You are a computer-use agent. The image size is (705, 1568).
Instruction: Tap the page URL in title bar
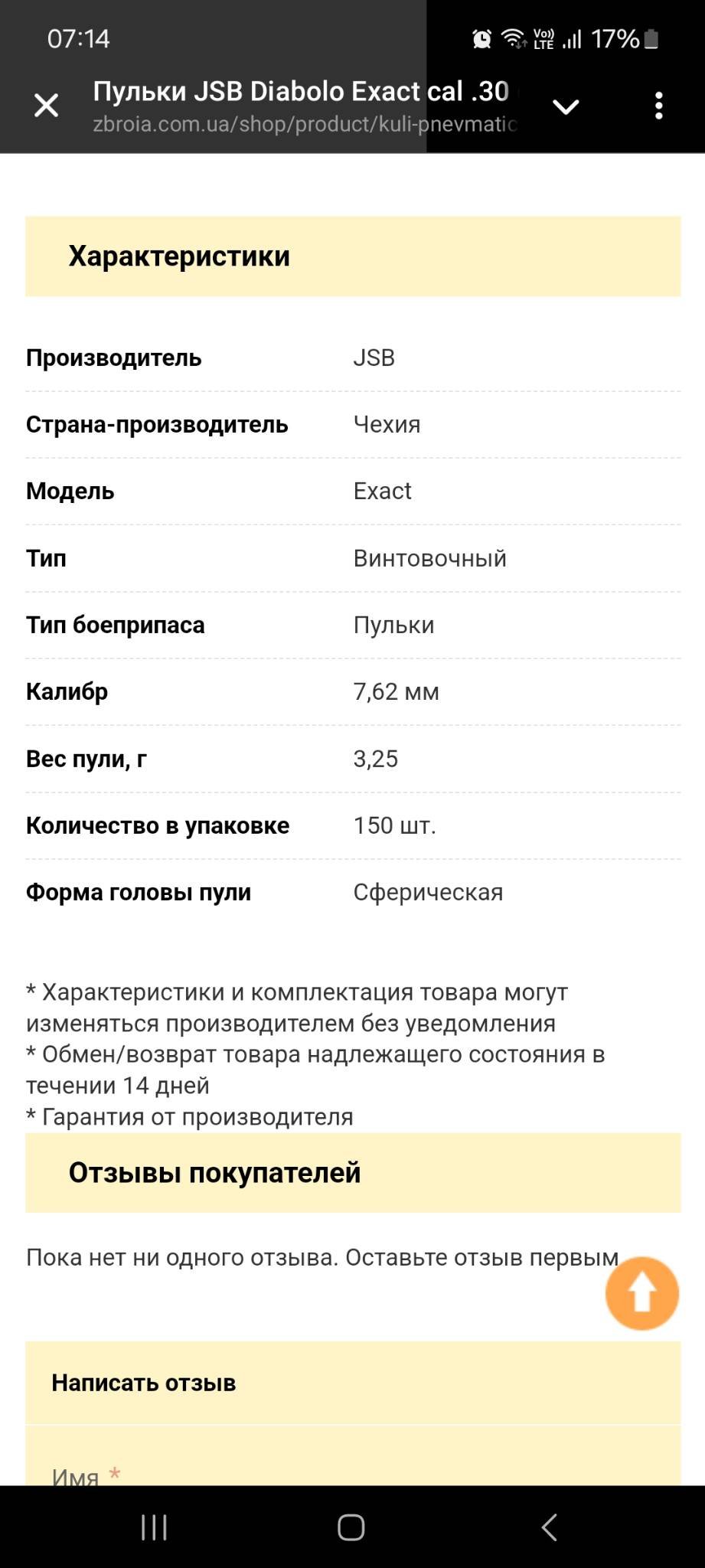[305, 124]
